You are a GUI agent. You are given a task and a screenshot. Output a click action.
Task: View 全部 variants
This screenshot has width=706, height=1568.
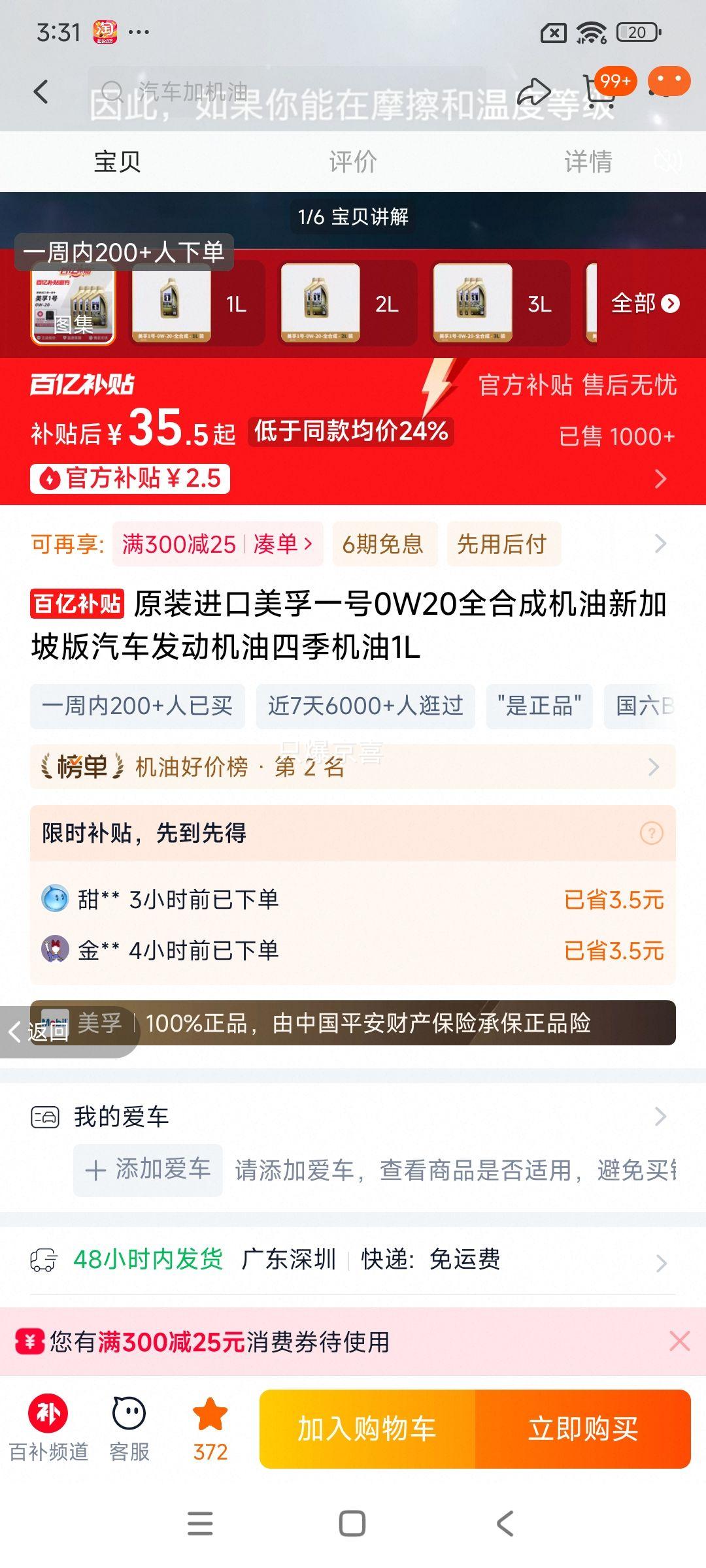[x=645, y=303]
